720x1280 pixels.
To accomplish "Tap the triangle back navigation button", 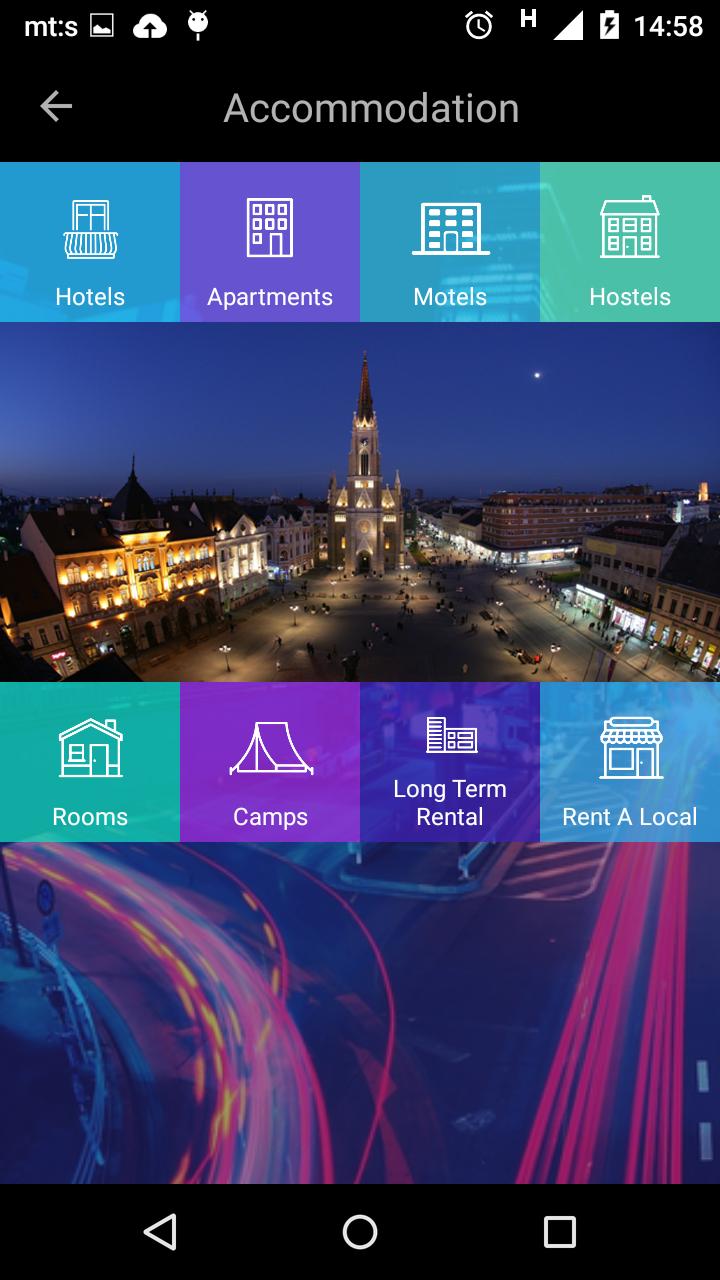I will pyautogui.click(x=158, y=1232).
